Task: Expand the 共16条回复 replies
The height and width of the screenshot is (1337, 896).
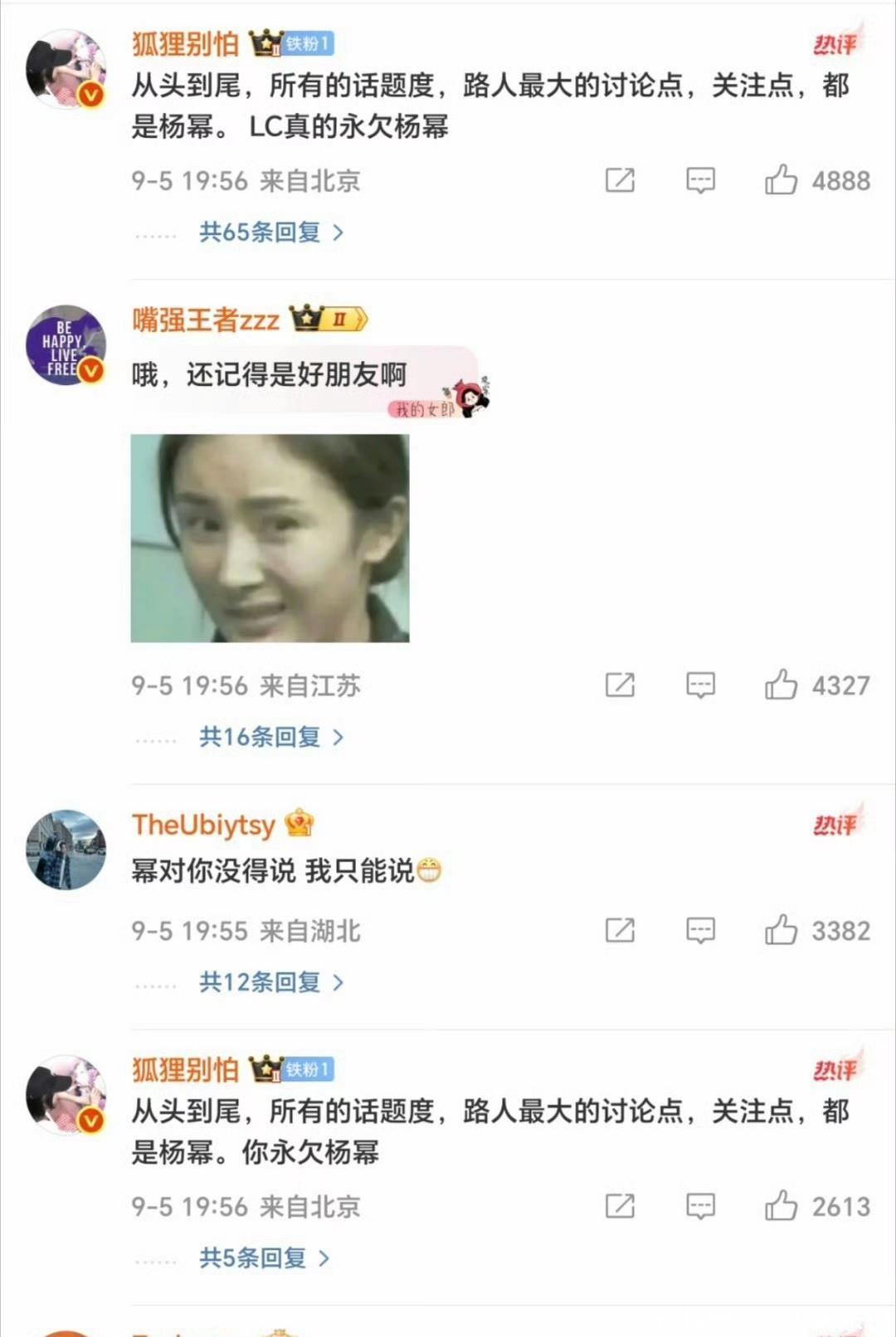Action: (270, 737)
